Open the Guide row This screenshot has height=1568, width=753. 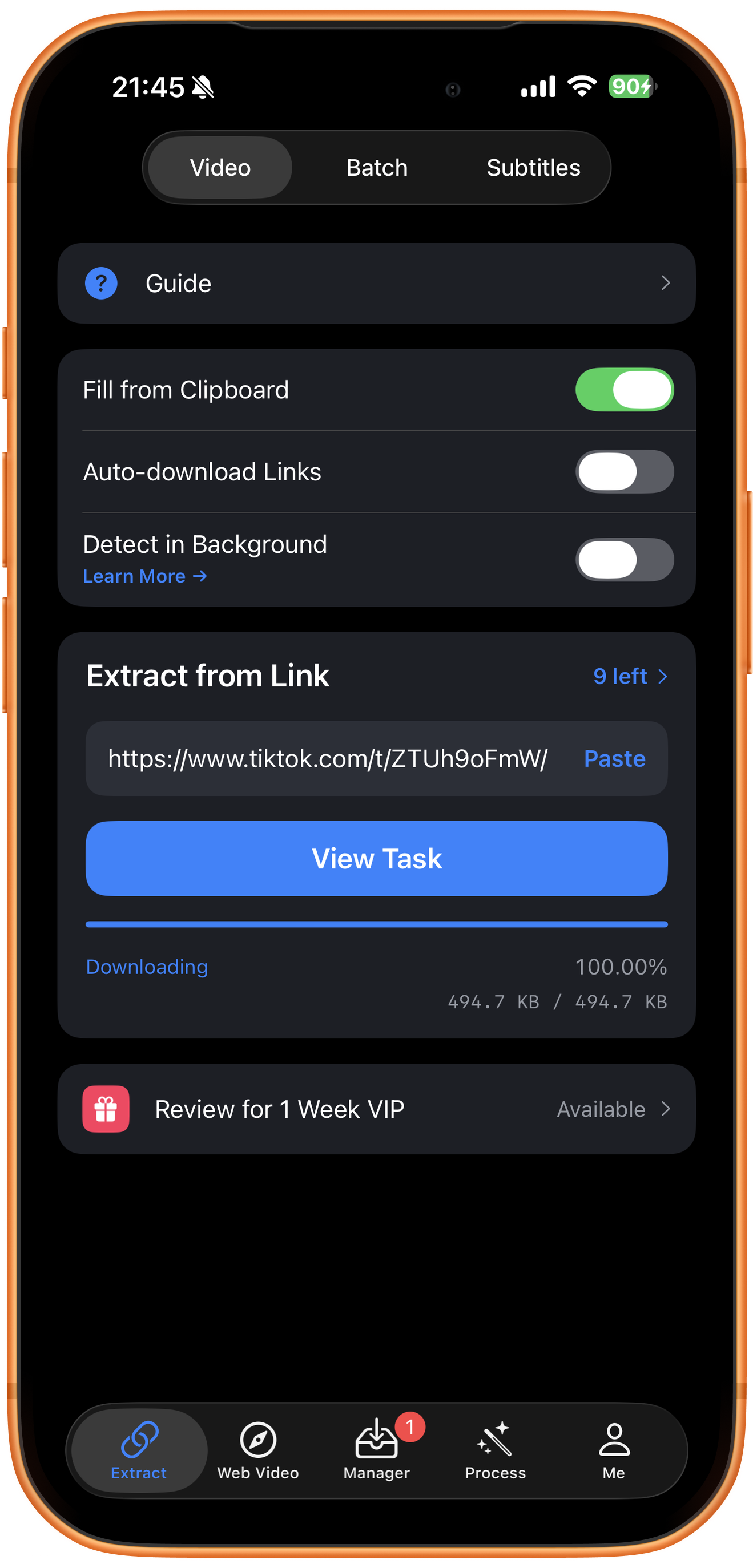377,283
